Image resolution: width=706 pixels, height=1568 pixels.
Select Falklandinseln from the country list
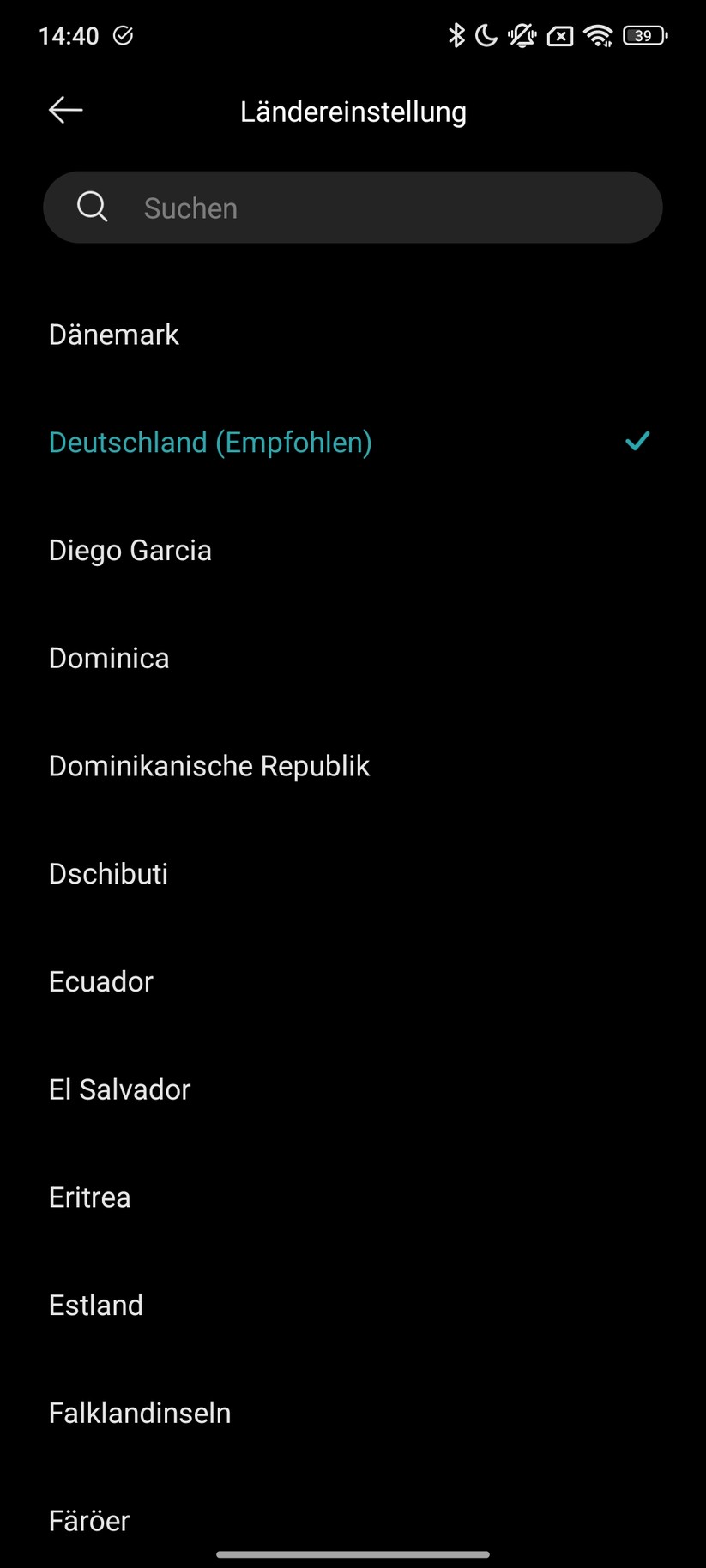click(x=140, y=1412)
